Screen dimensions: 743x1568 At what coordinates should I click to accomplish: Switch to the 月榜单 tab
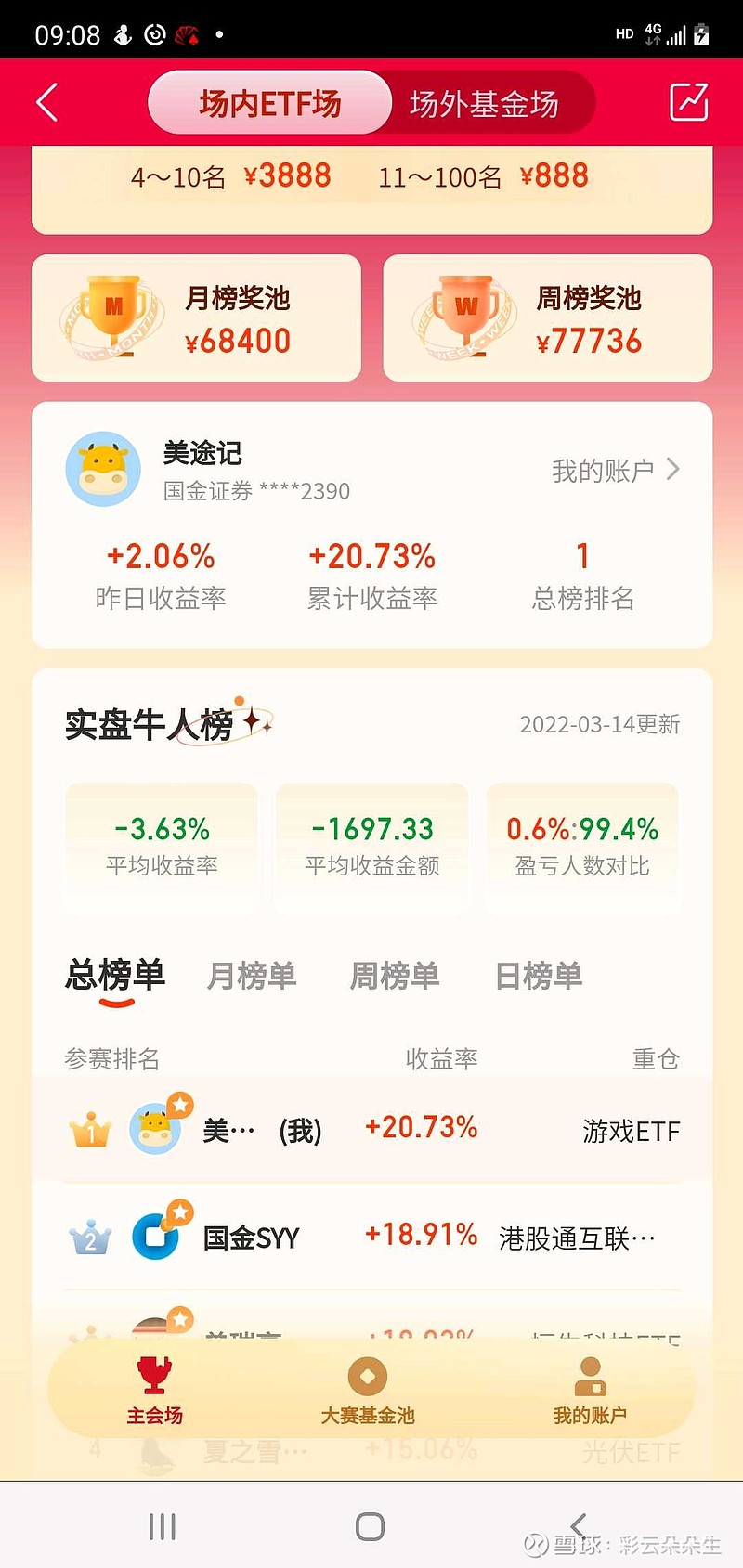[252, 976]
